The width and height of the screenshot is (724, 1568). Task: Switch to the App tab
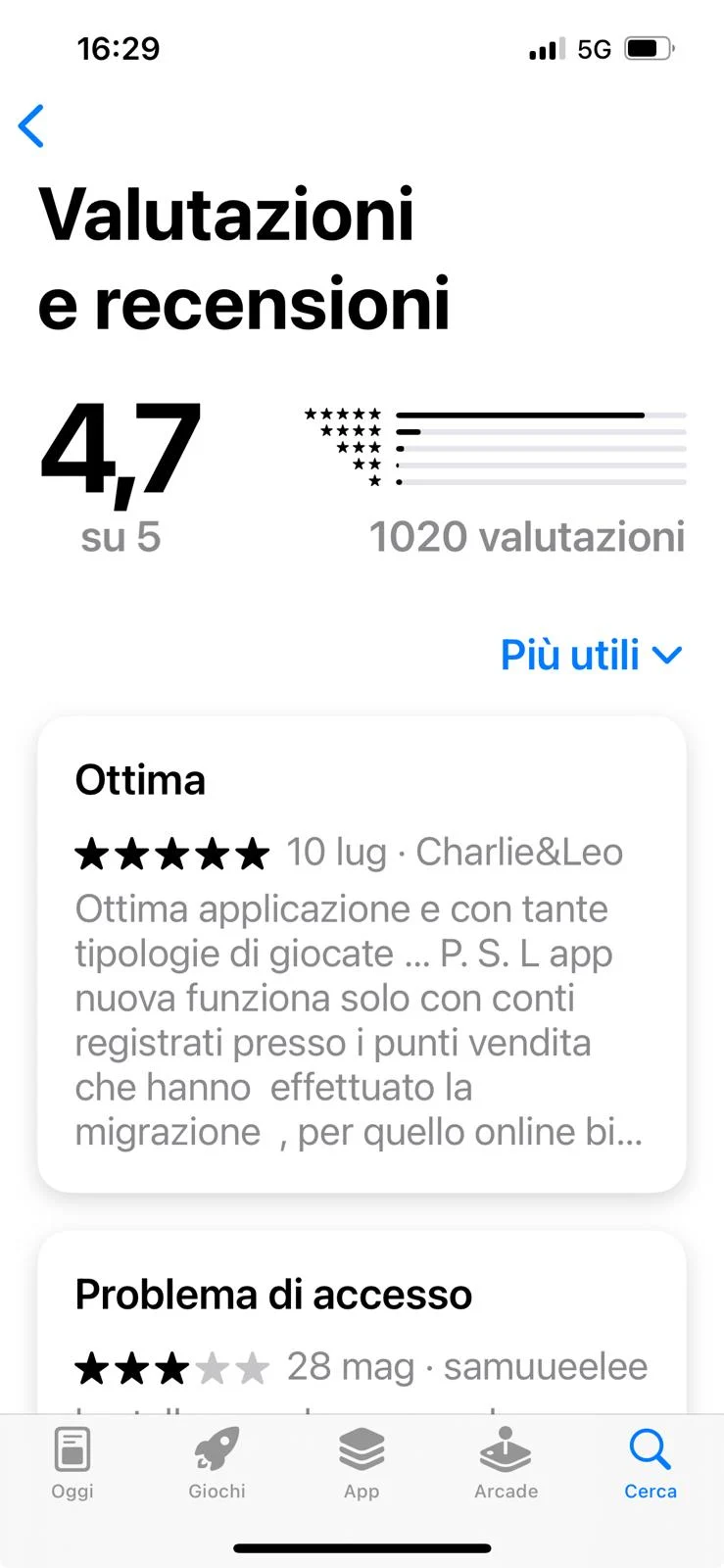362,1464
